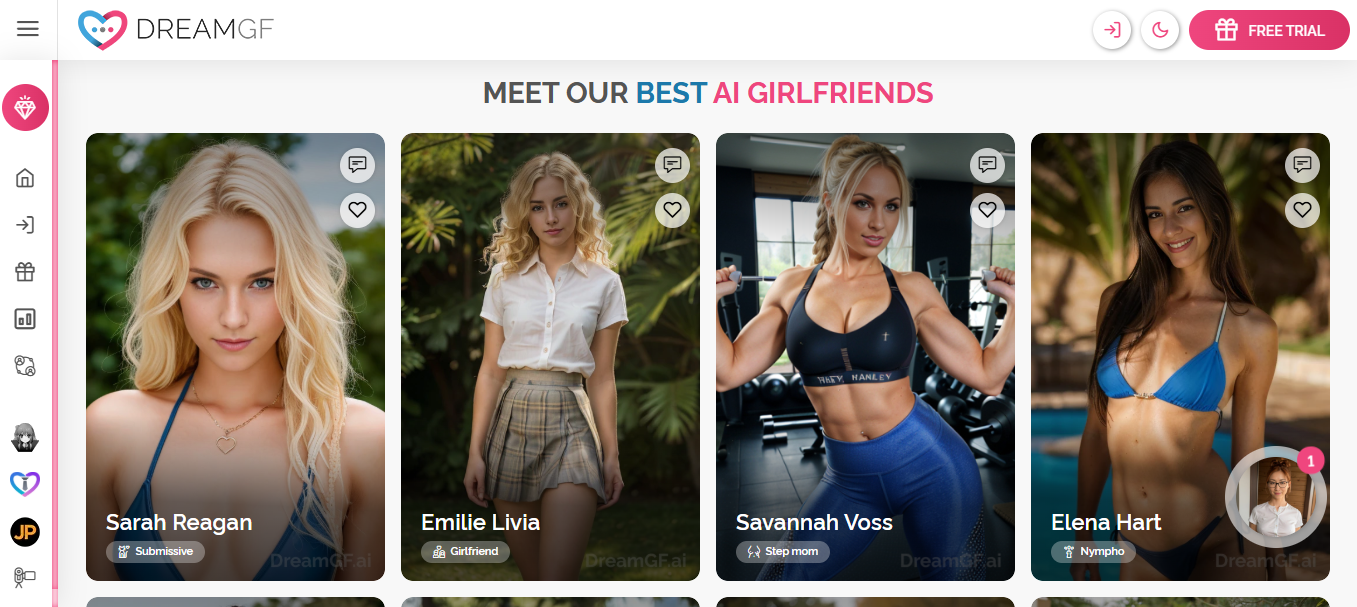Viewport: 1357px width, 607px height.
Task: Open the hamburger drawer menu
Action: coord(28,29)
